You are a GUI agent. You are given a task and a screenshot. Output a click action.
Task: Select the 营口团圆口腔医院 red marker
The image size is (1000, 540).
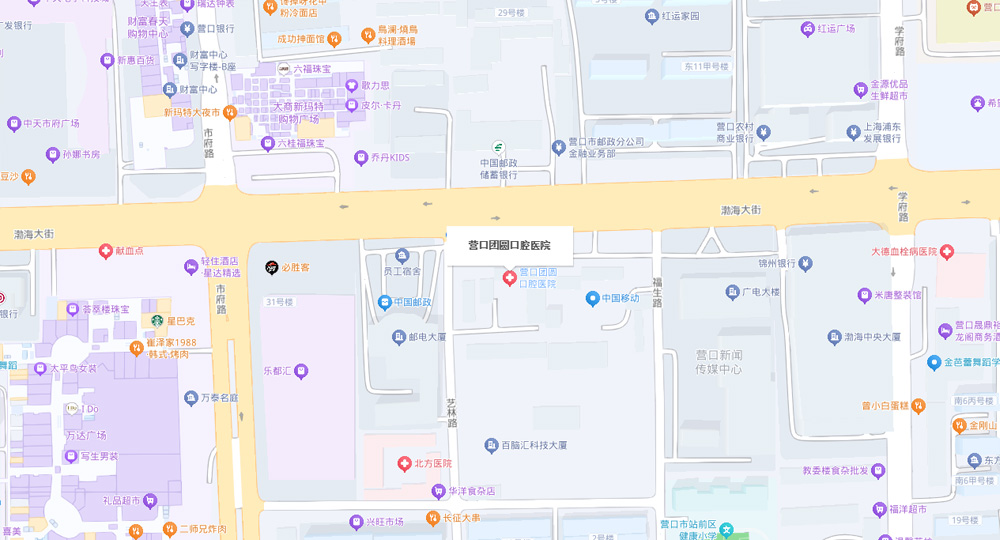click(509, 275)
